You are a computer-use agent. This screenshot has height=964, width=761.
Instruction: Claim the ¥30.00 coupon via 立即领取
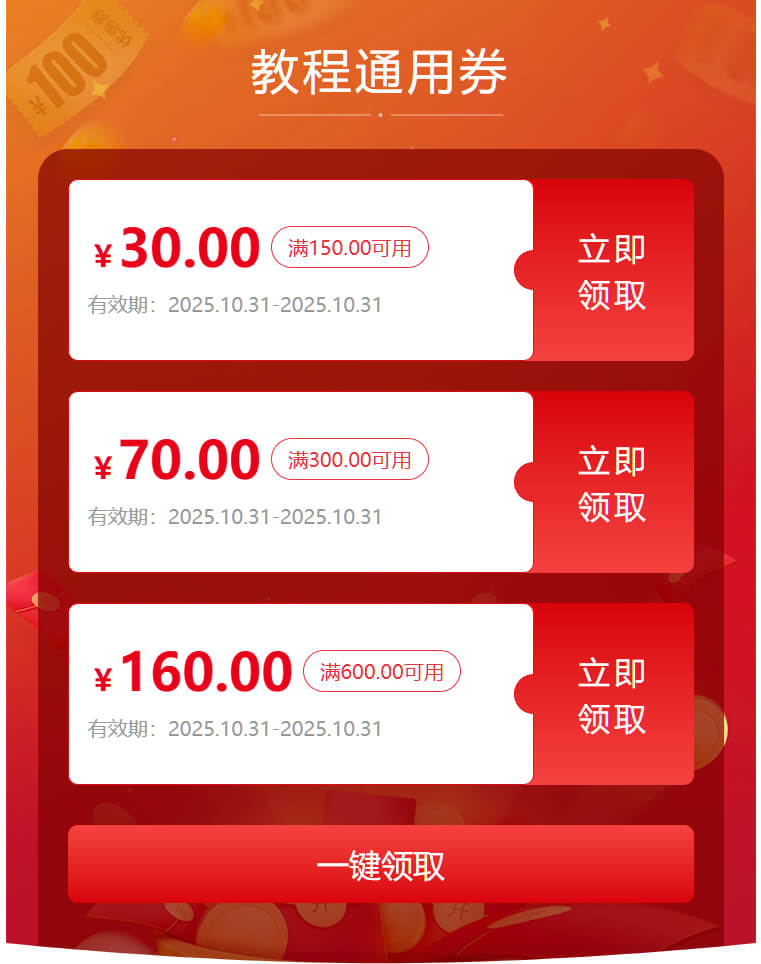(612, 271)
